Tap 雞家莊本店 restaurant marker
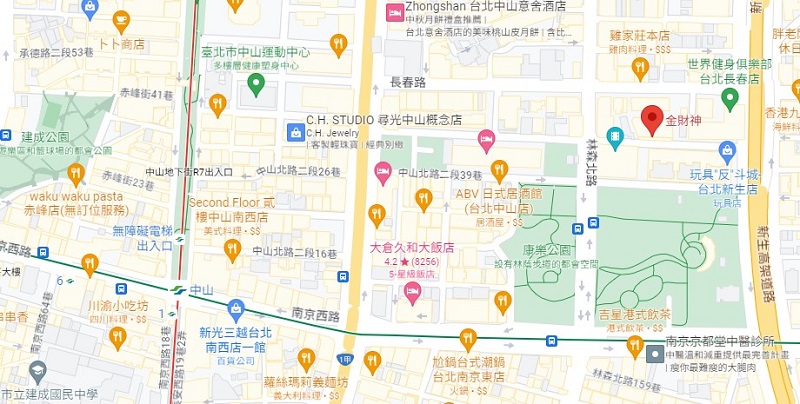800x404 pixels. pos(641,66)
